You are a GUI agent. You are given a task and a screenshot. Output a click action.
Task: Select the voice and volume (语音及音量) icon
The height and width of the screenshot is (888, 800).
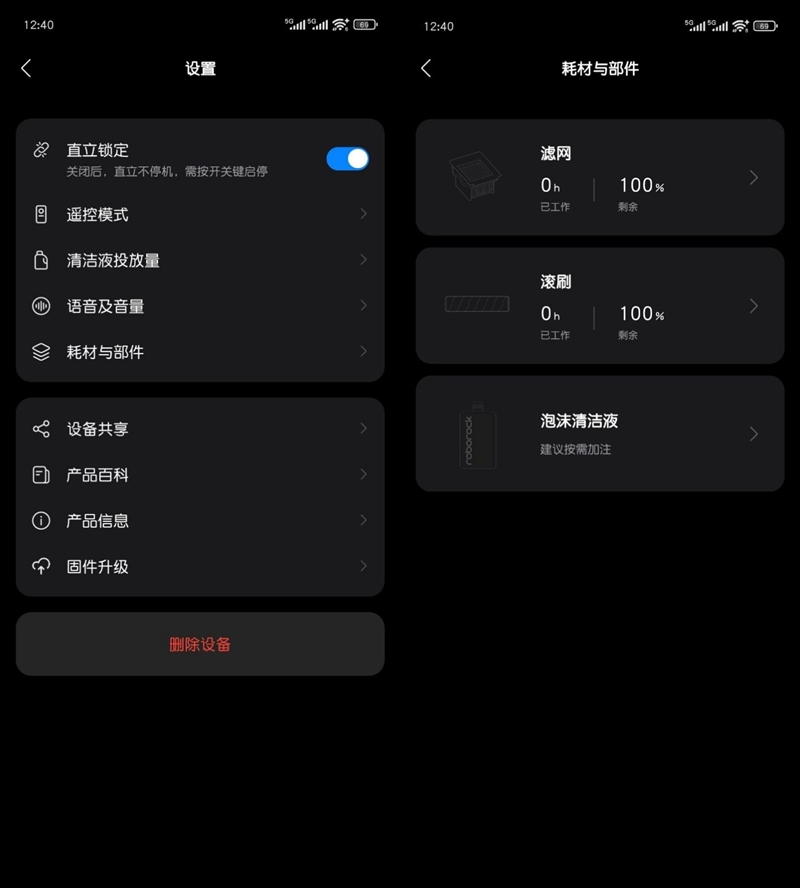pos(40,306)
